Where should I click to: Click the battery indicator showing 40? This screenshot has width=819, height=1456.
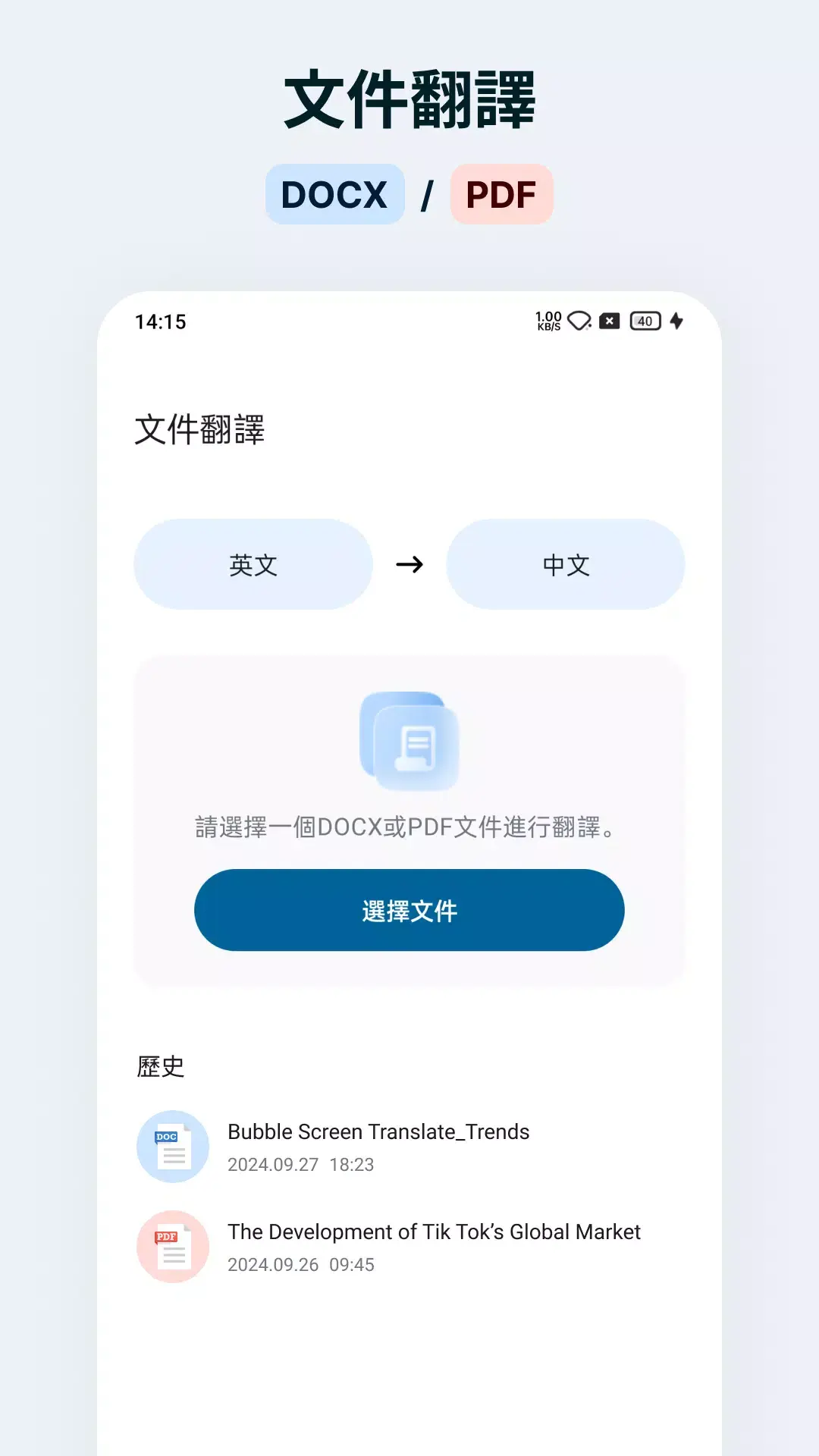[643, 322]
